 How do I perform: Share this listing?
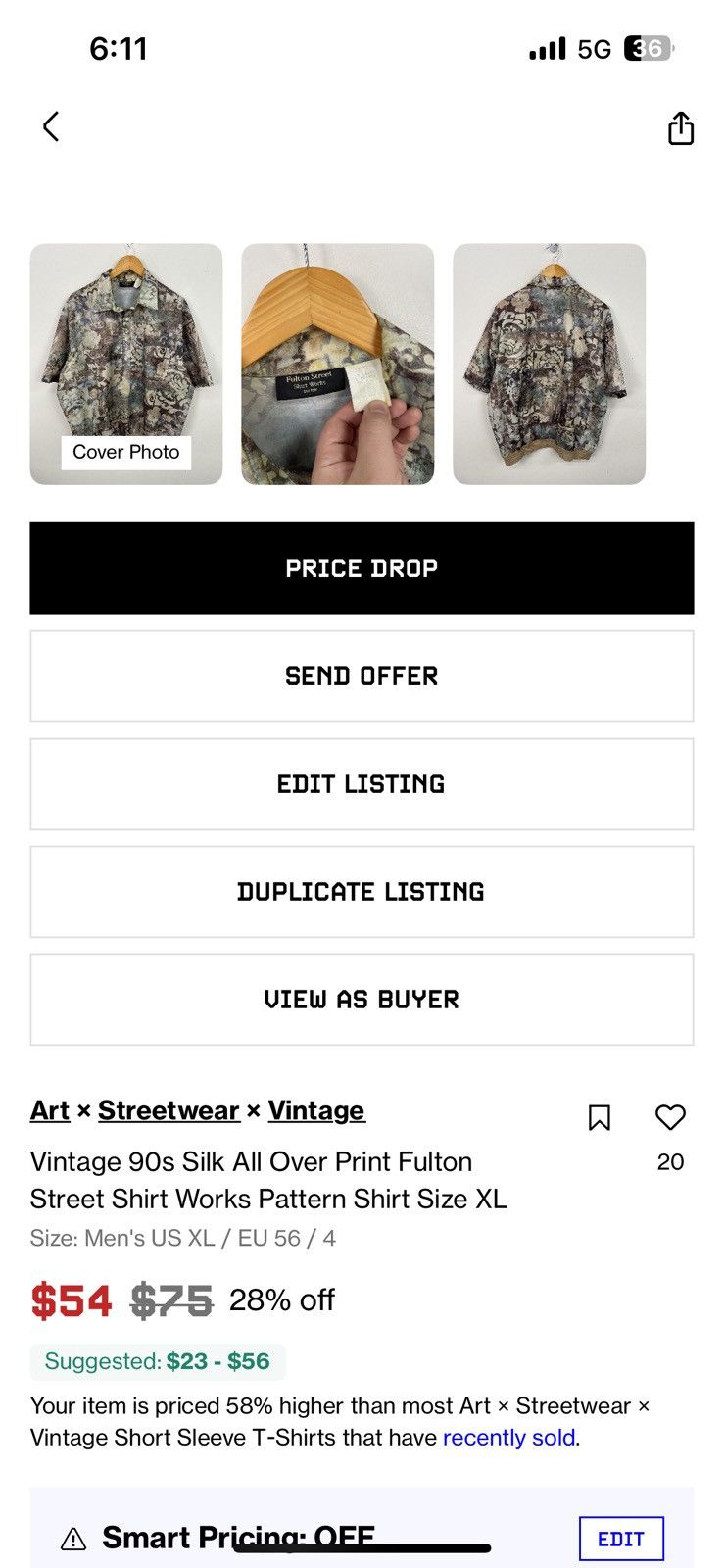coord(680,127)
